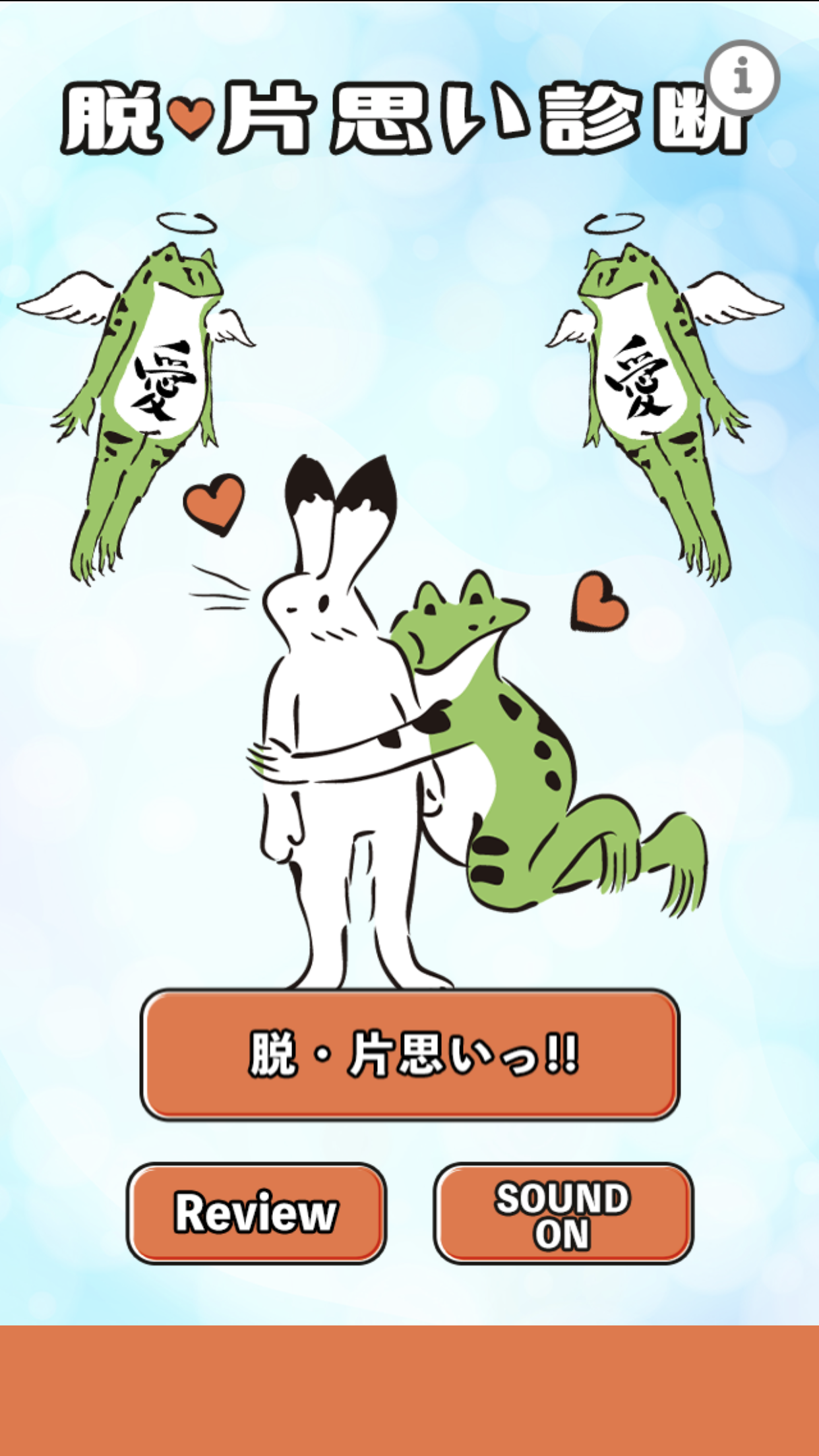This screenshot has width=819, height=1456.
Task: Open the info icon
Action: (x=742, y=78)
